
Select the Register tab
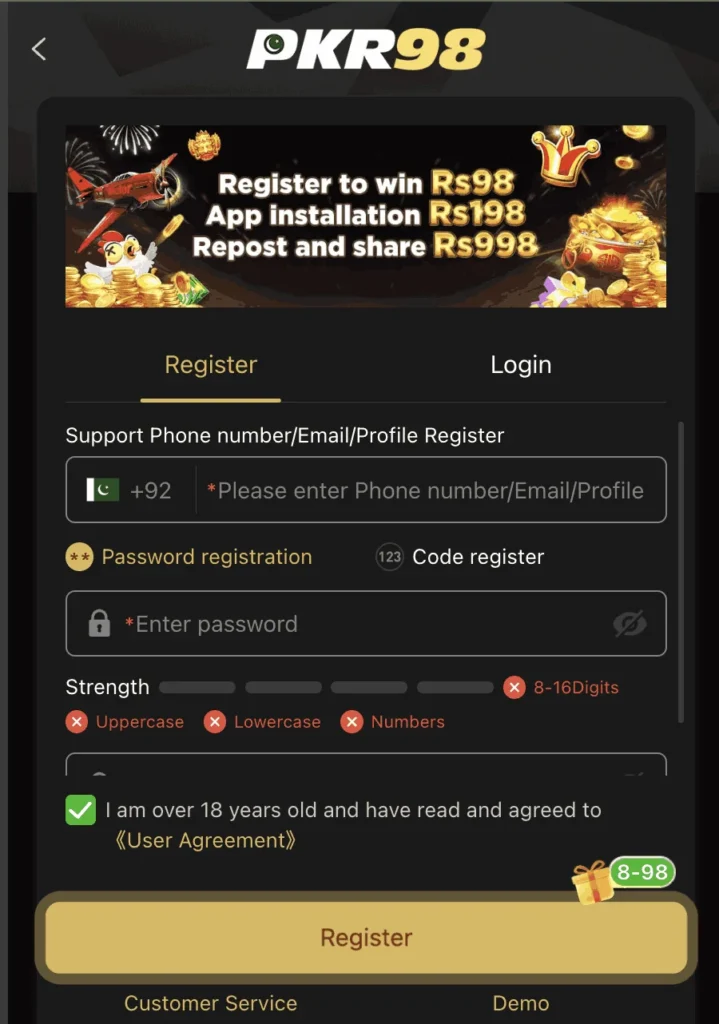pyautogui.click(x=211, y=365)
